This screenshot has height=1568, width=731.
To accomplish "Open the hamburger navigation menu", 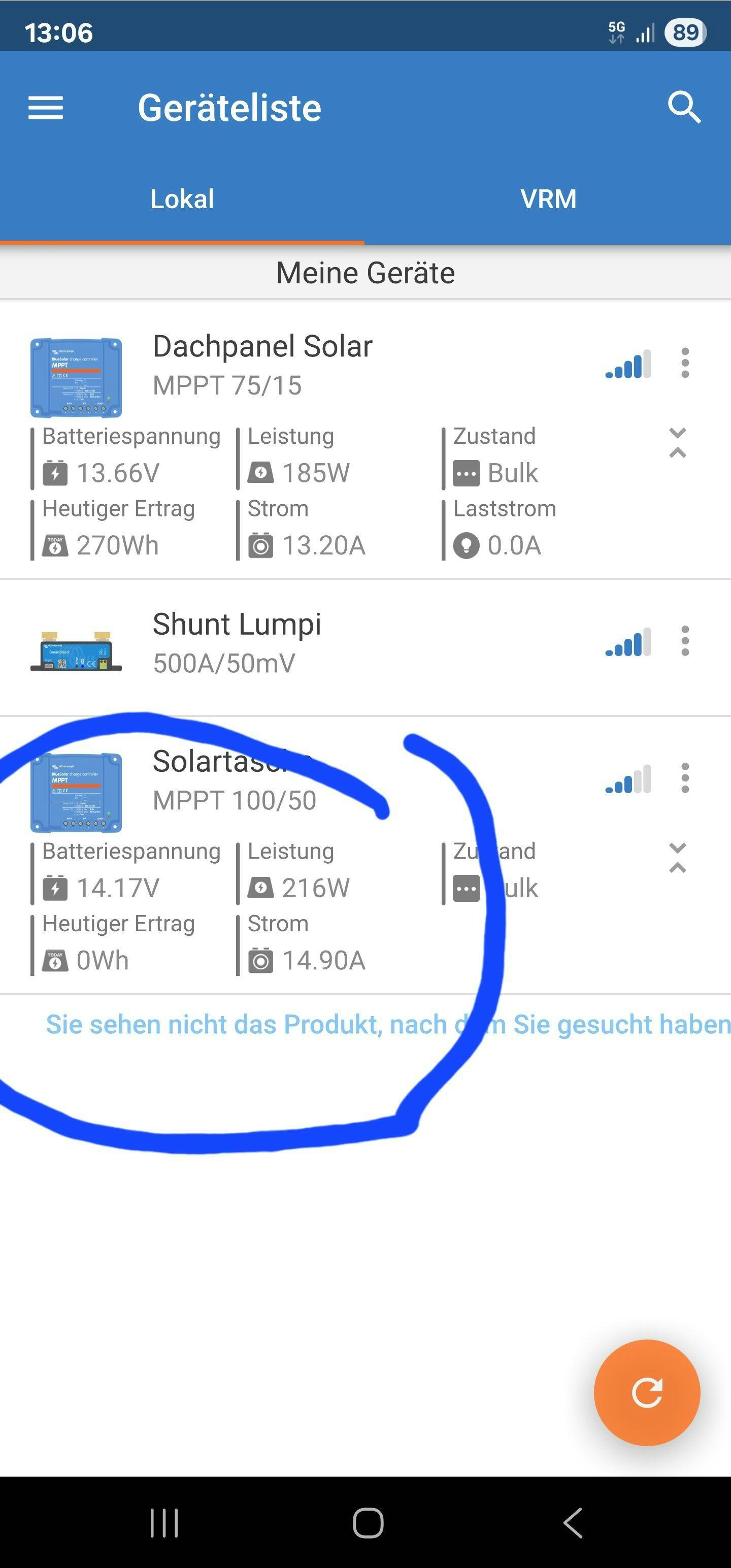I will tap(46, 108).
